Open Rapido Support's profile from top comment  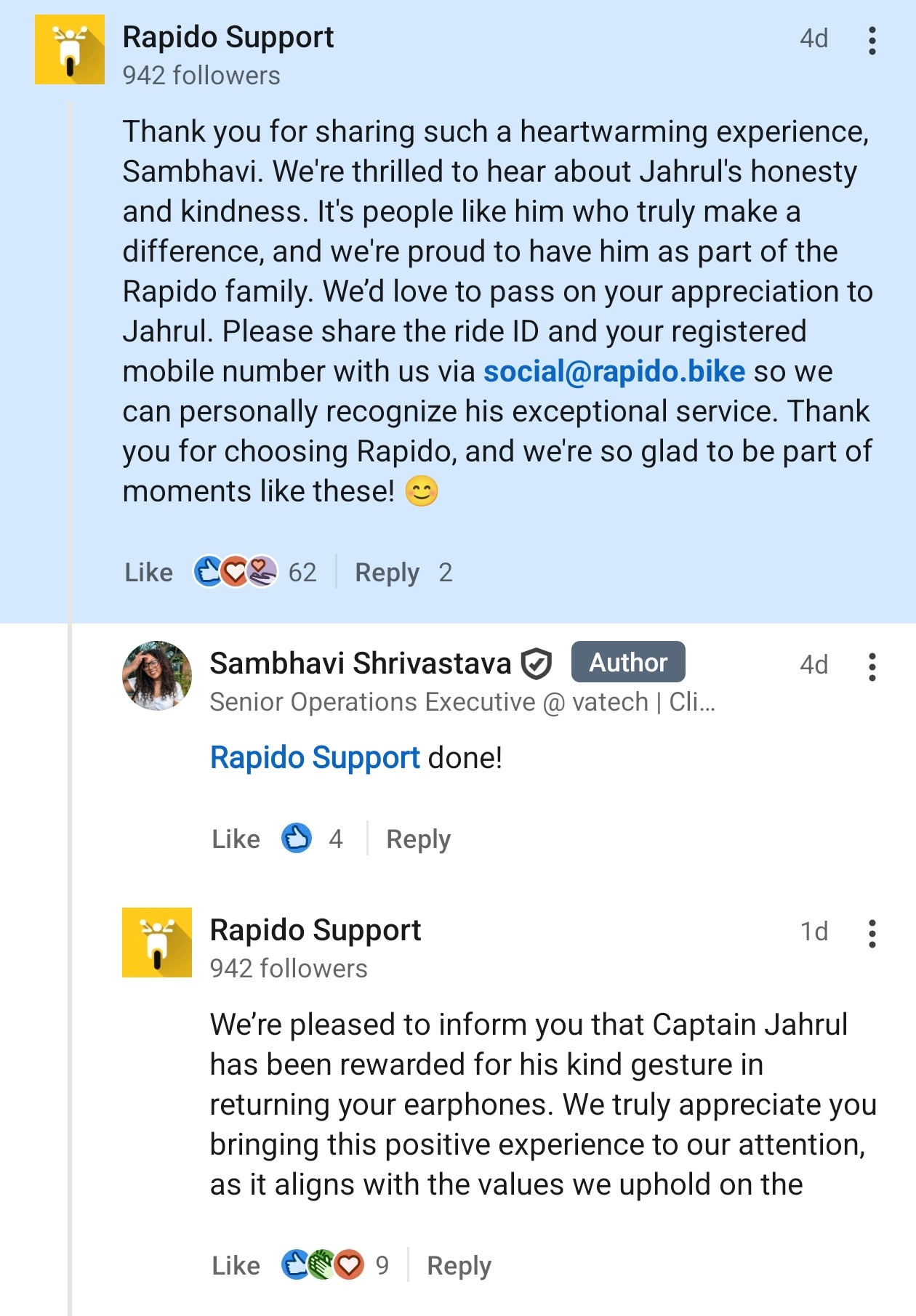click(x=228, y=37)
